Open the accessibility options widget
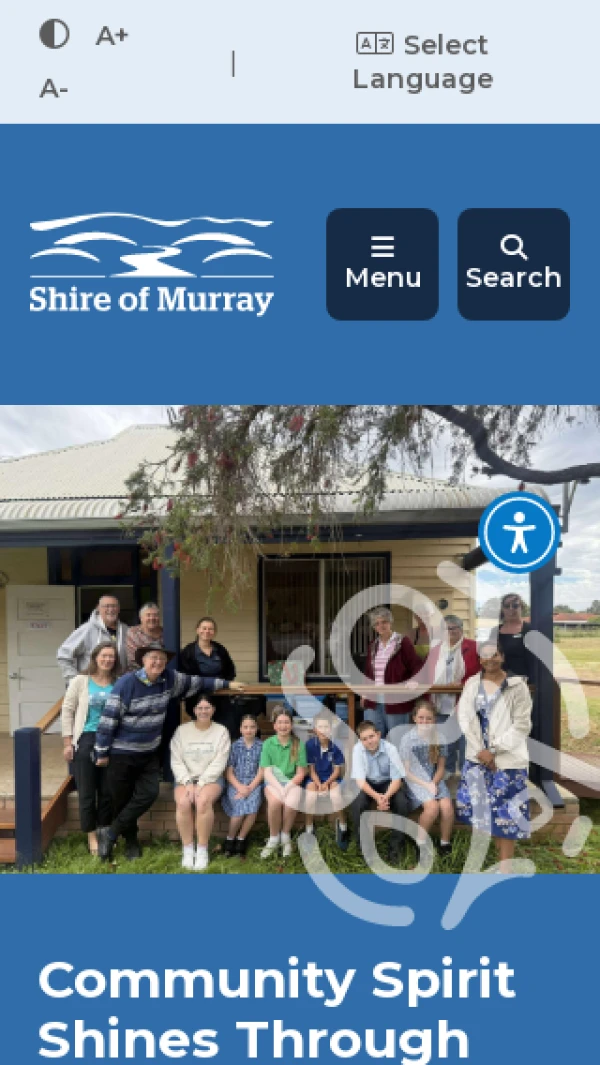 click(518, 533)
